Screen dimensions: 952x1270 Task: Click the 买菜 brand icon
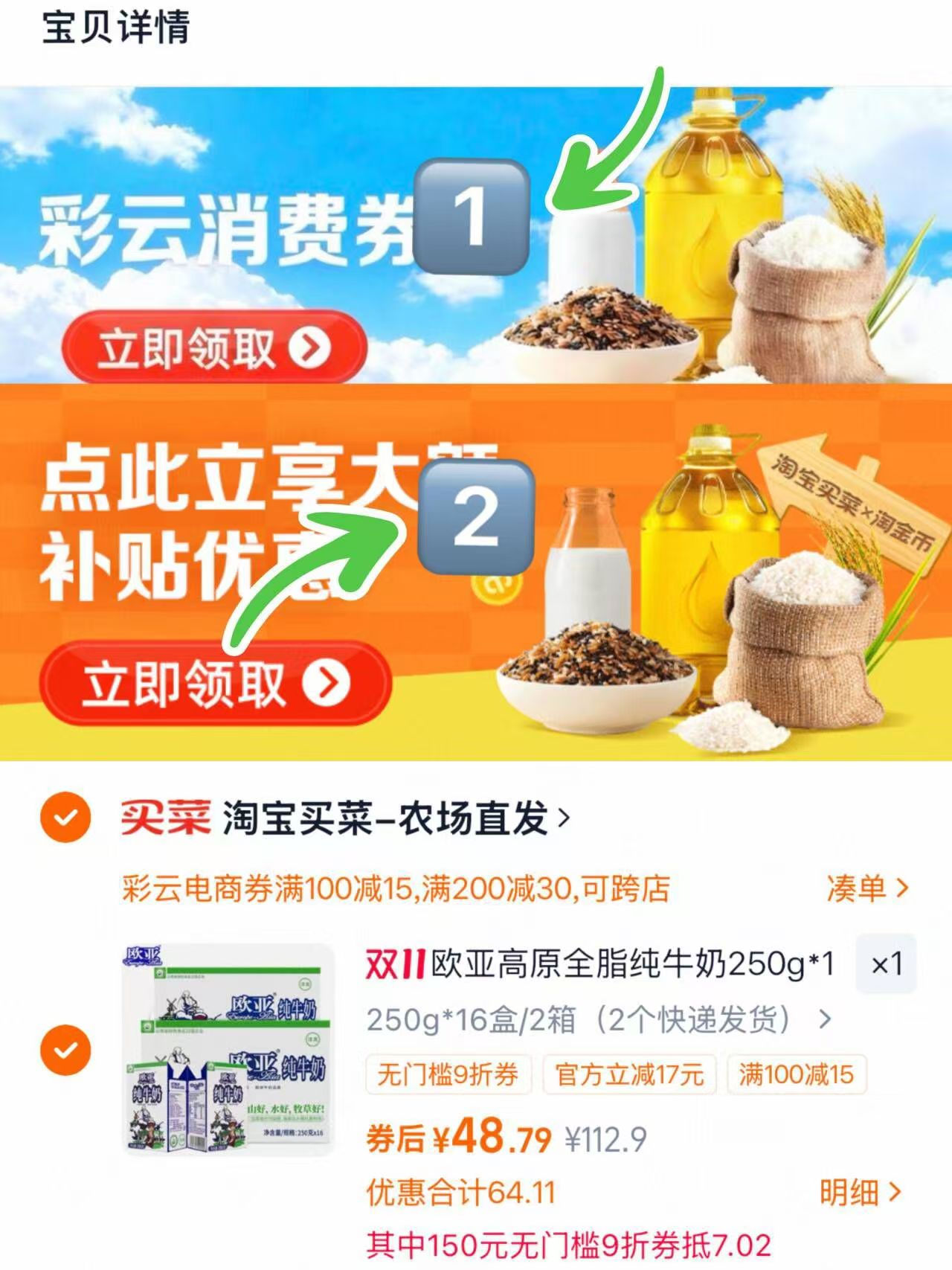click(x=162, y=817)
